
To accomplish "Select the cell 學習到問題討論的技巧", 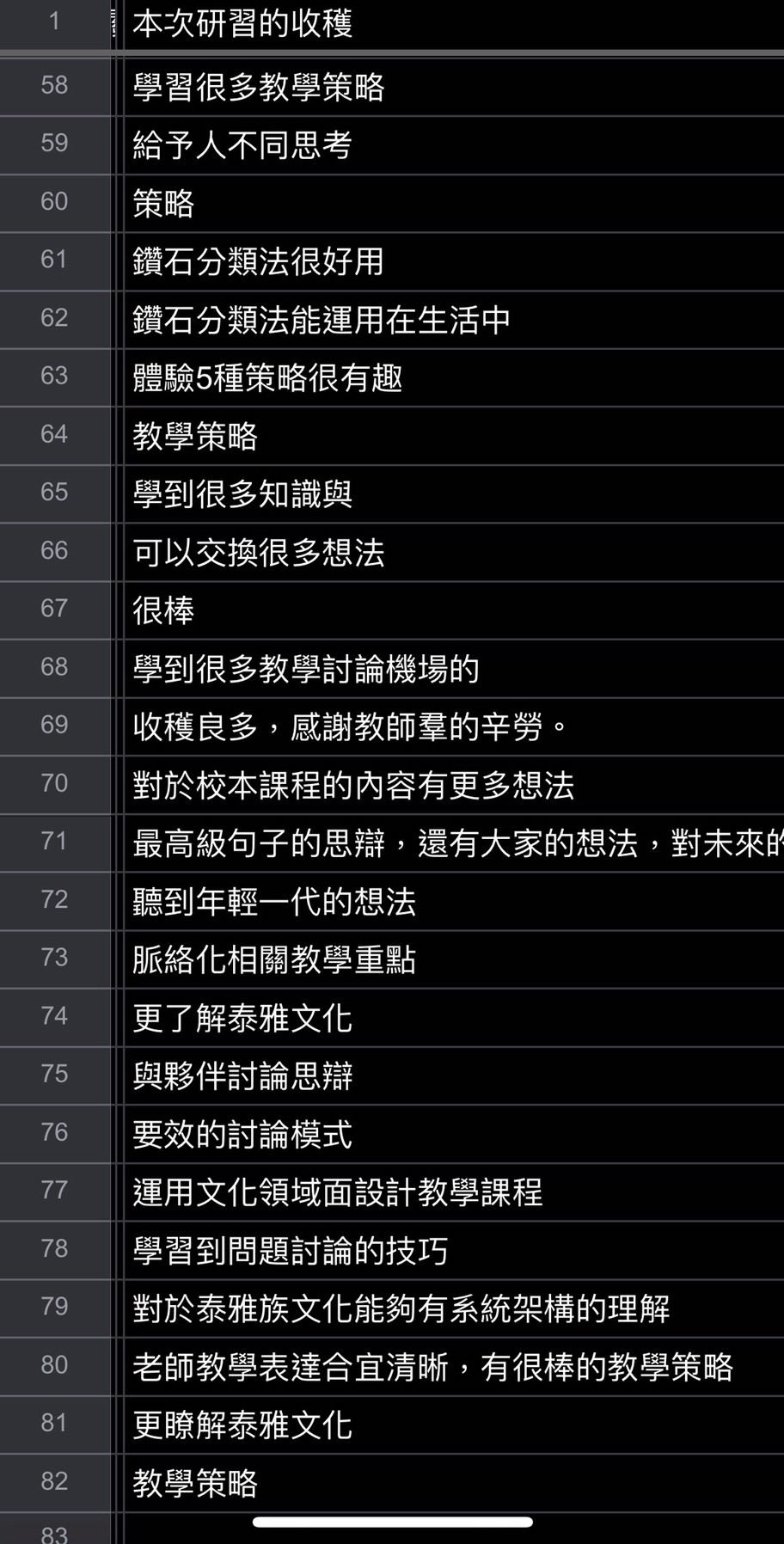I will point(291,1251).
